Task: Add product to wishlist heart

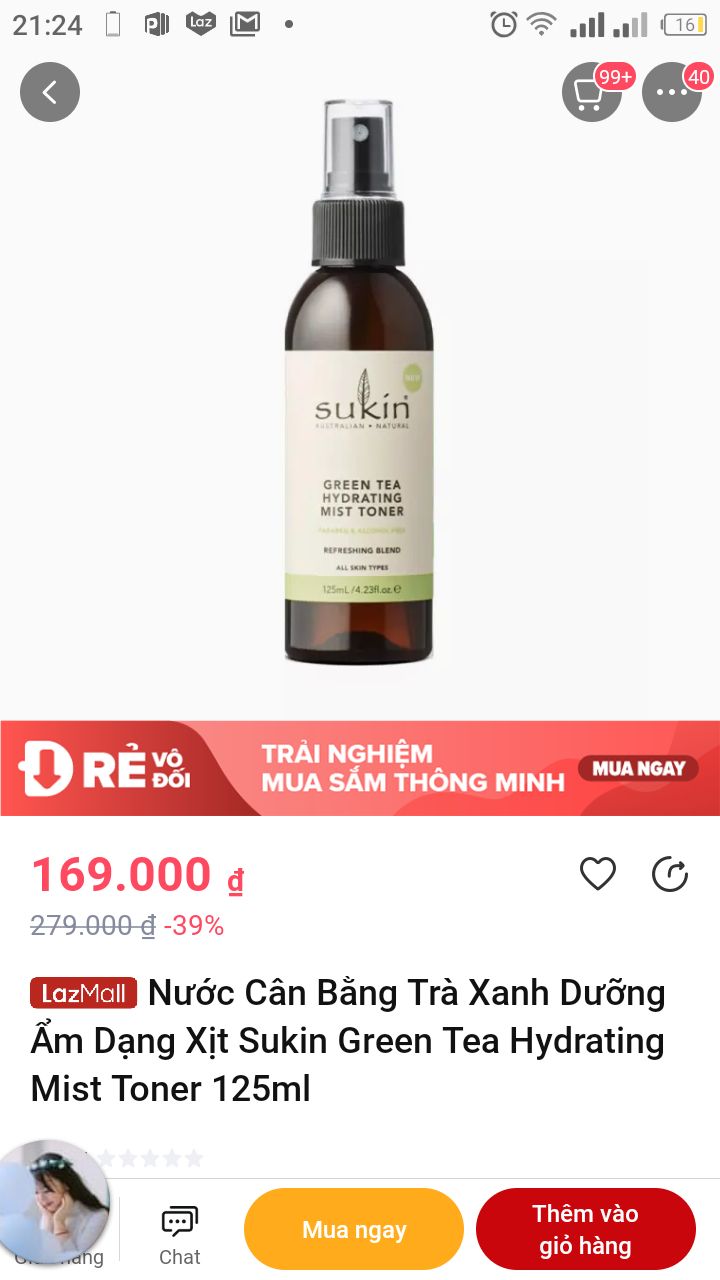Action: 598,874
